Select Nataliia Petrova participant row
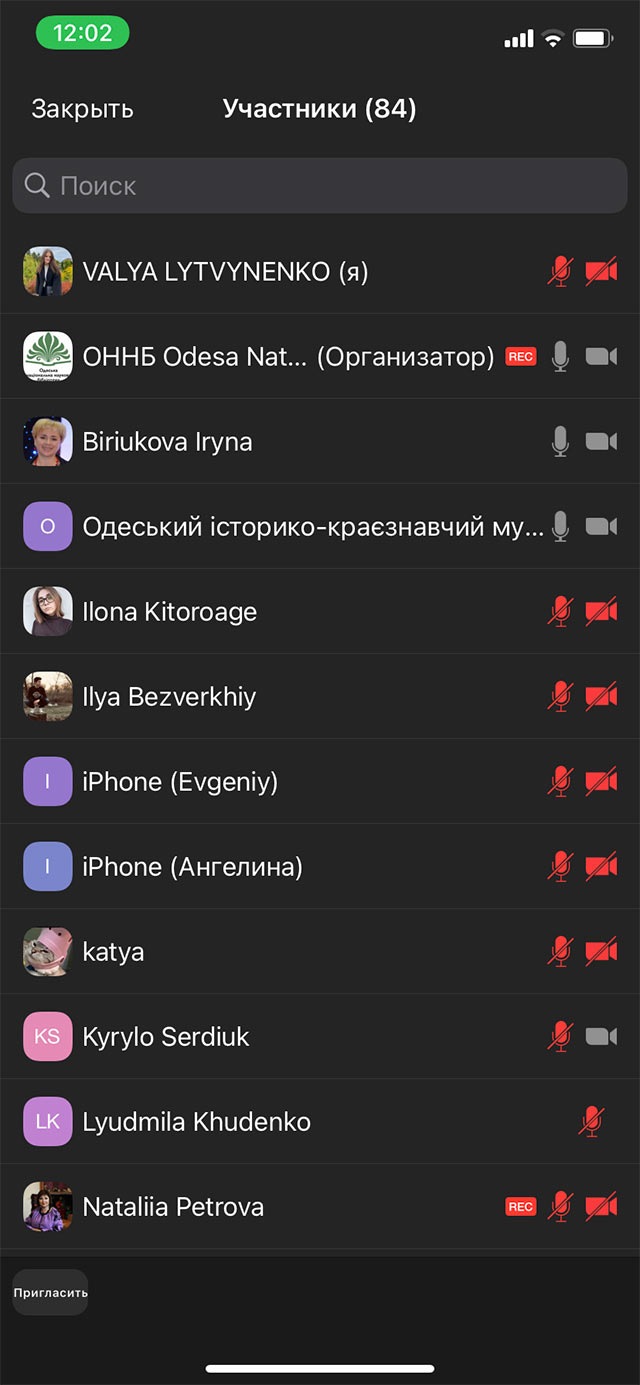The width and height of the screenshot is (640, 1385). 174,1206
